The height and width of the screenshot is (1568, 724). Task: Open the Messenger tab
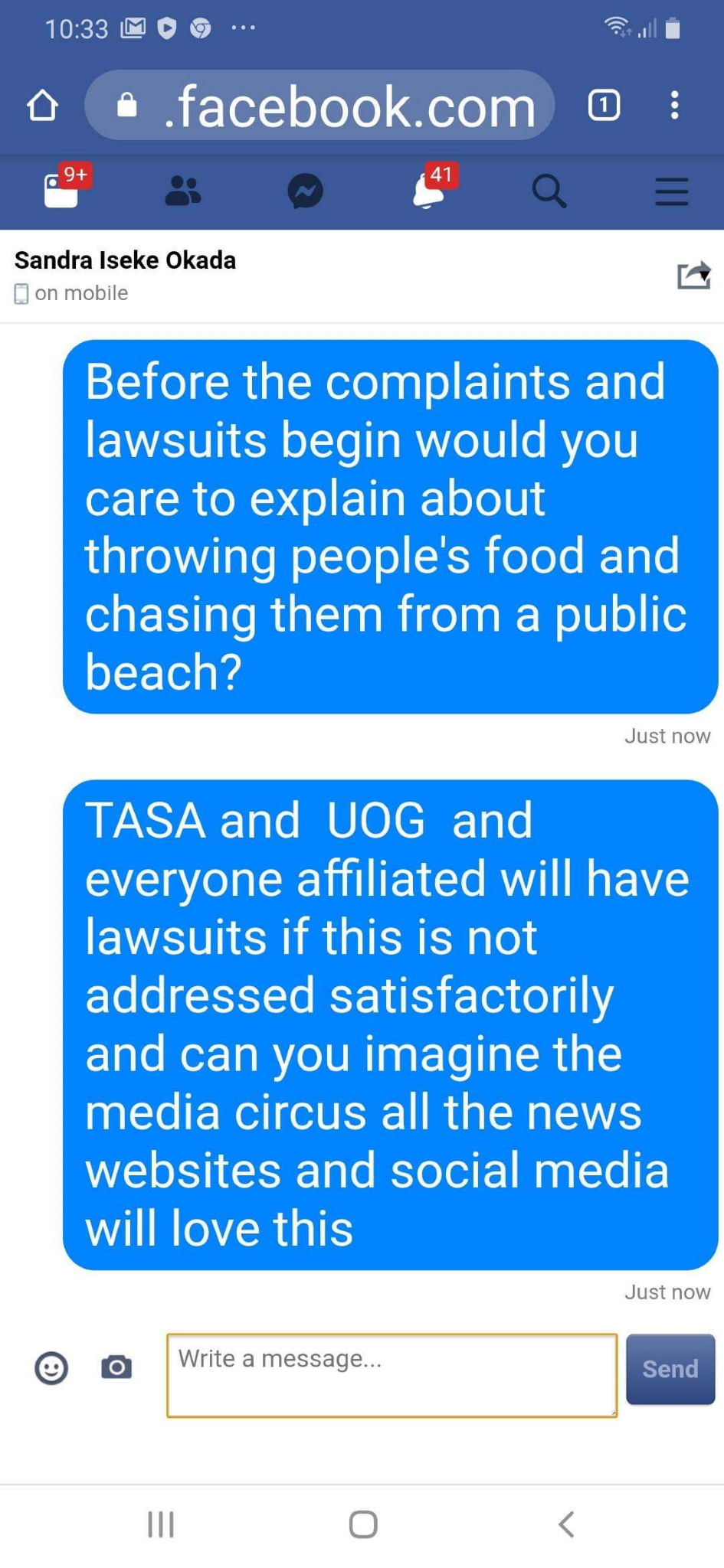305,191
